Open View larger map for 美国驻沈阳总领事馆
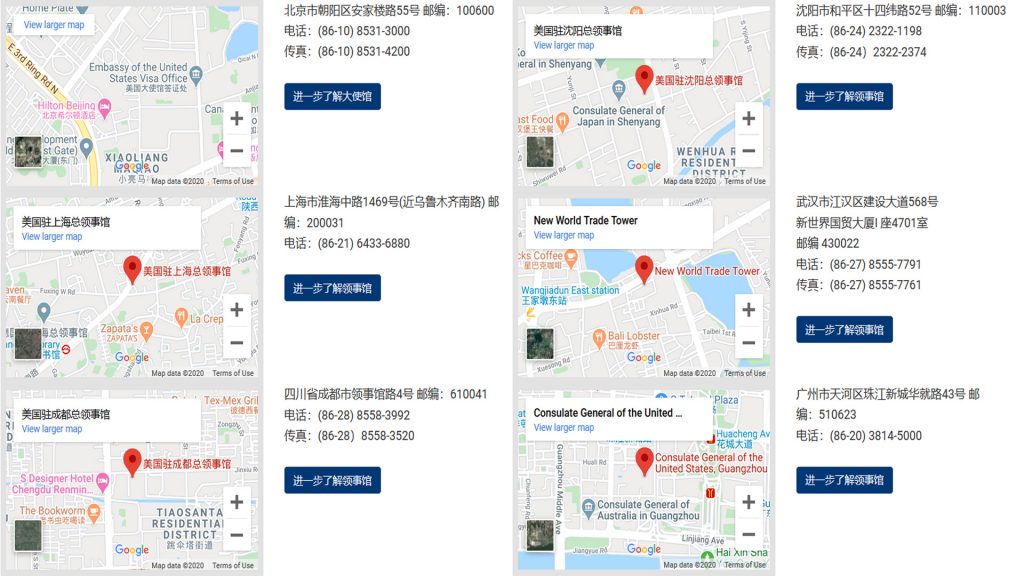The height and width of the screenshot is (576, 1024). pyautogui.click(x=564, y=46)
